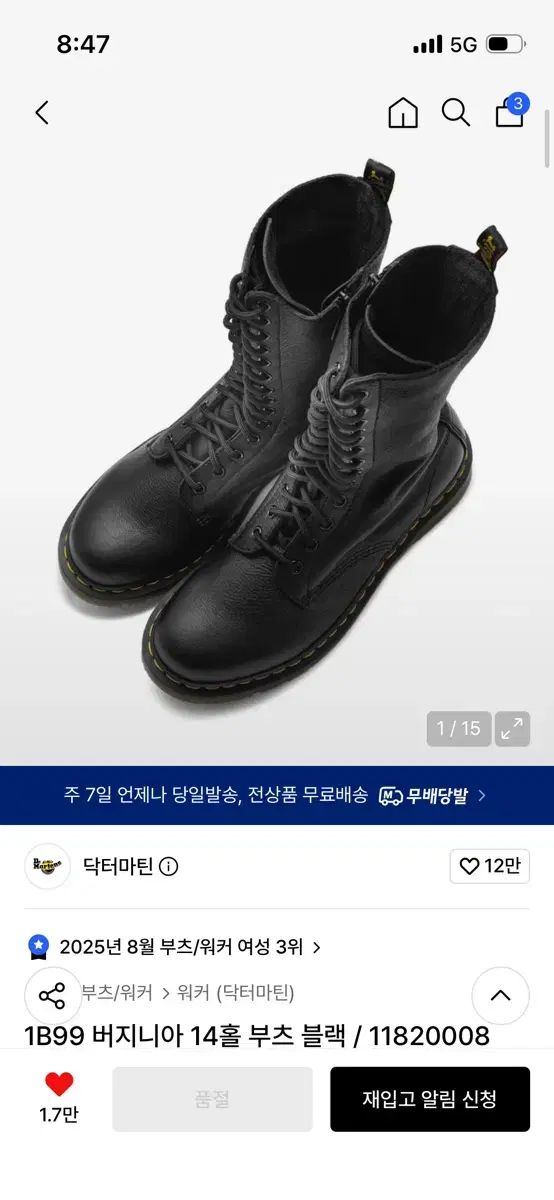Open the search magnifier

tap(456, 113)
